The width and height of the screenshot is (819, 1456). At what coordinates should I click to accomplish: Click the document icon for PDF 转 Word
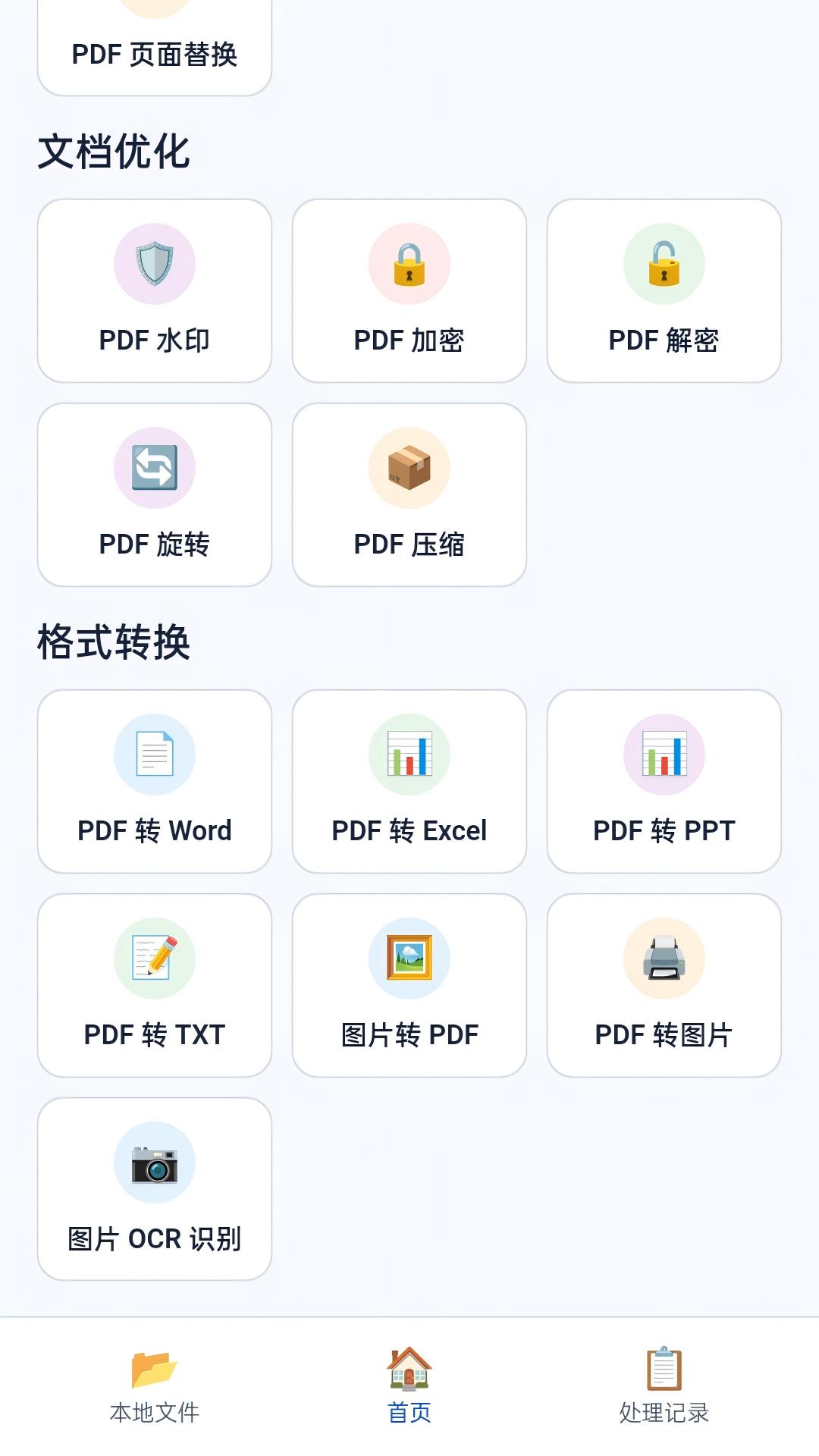pos(154,755)
